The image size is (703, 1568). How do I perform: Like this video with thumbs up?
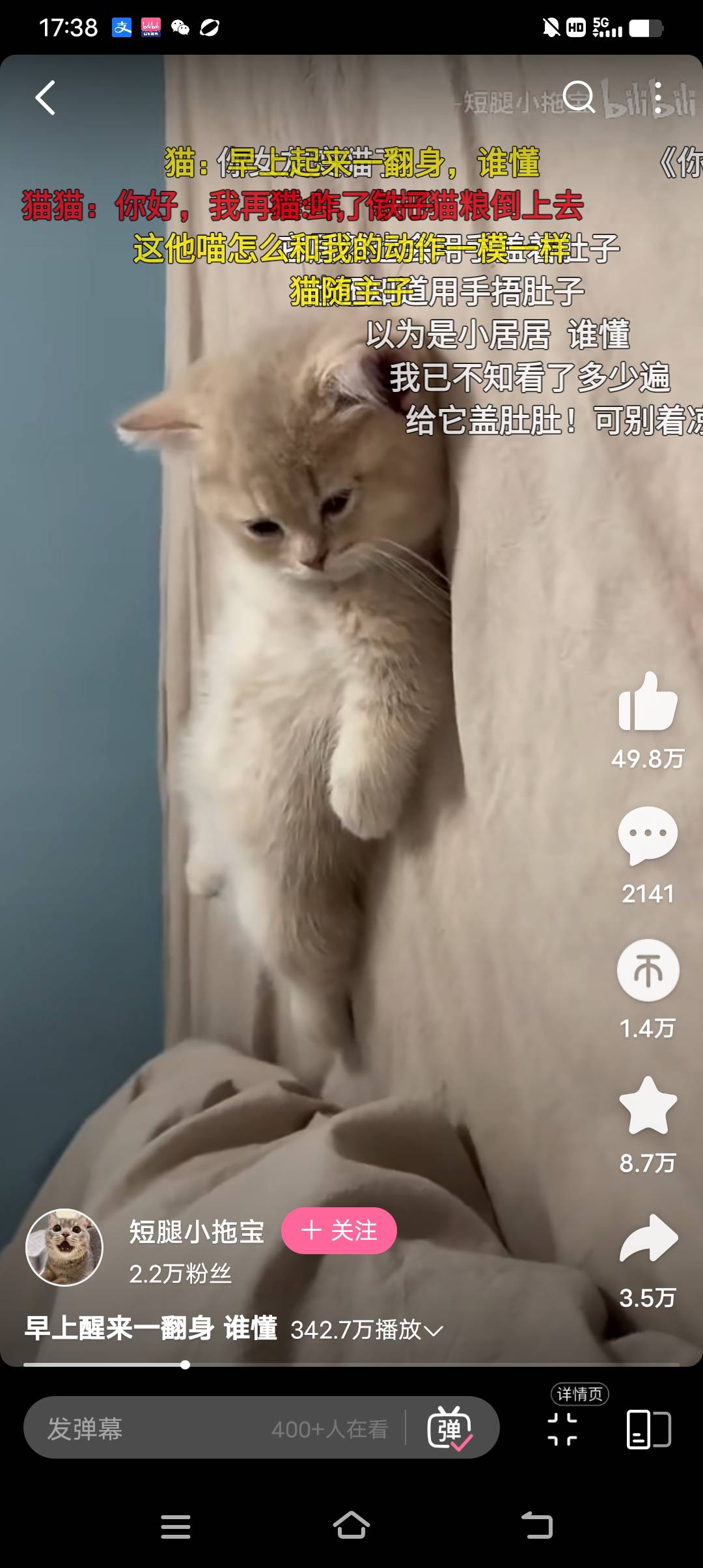pyautogui.click(x=648, y=702)
